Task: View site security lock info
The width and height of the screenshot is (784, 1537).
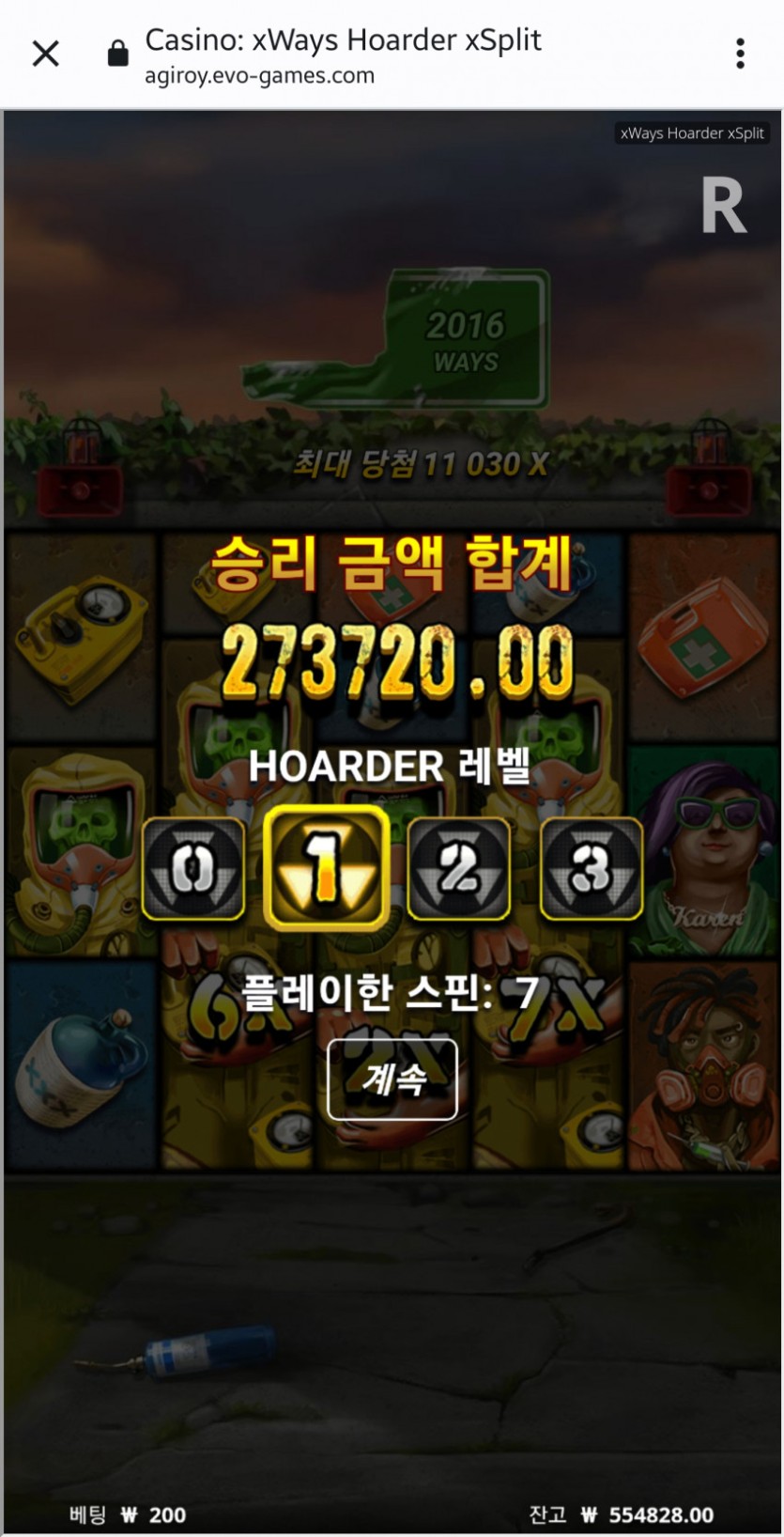Action: 117,54
